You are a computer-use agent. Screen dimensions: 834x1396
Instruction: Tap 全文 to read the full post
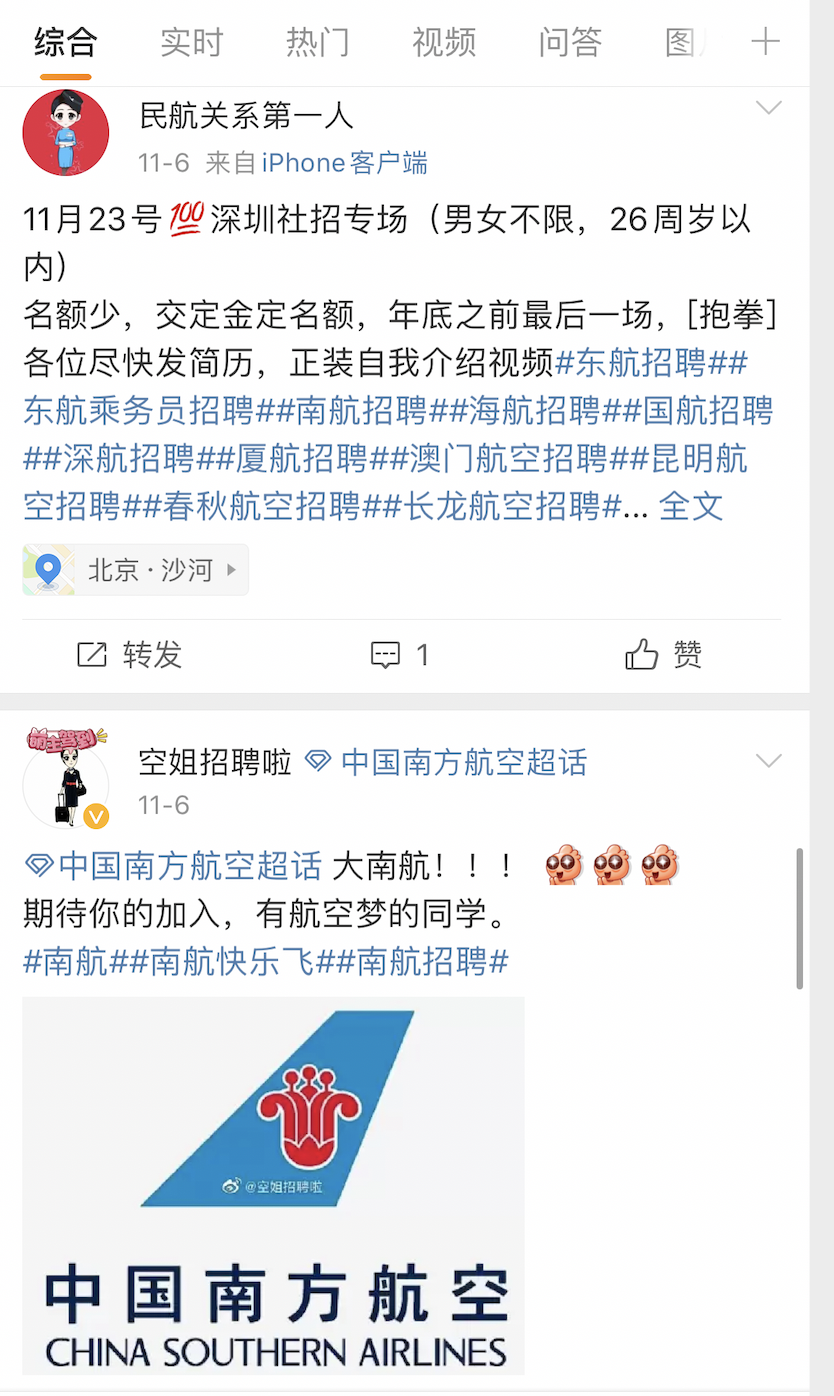691,506
